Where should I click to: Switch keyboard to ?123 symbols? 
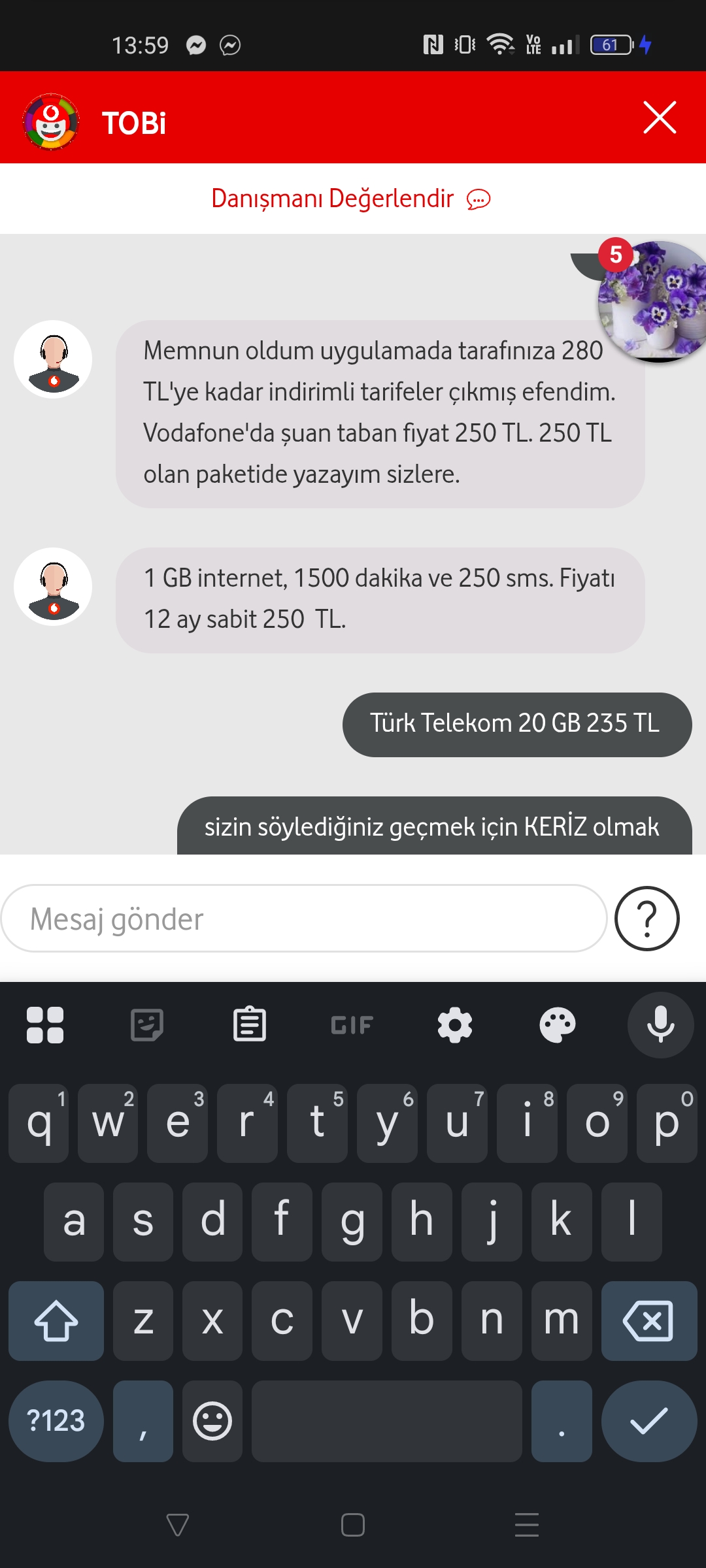(56, 1421)
